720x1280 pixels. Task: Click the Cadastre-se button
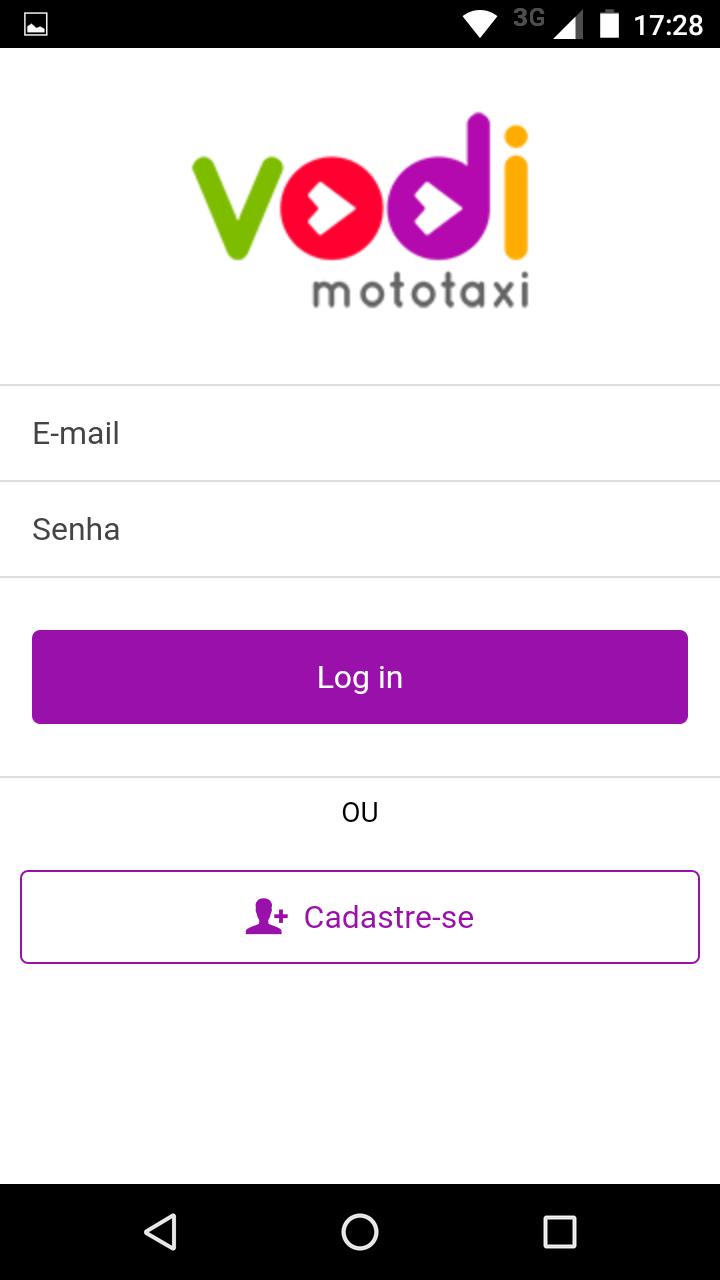(x=360, y=916)
